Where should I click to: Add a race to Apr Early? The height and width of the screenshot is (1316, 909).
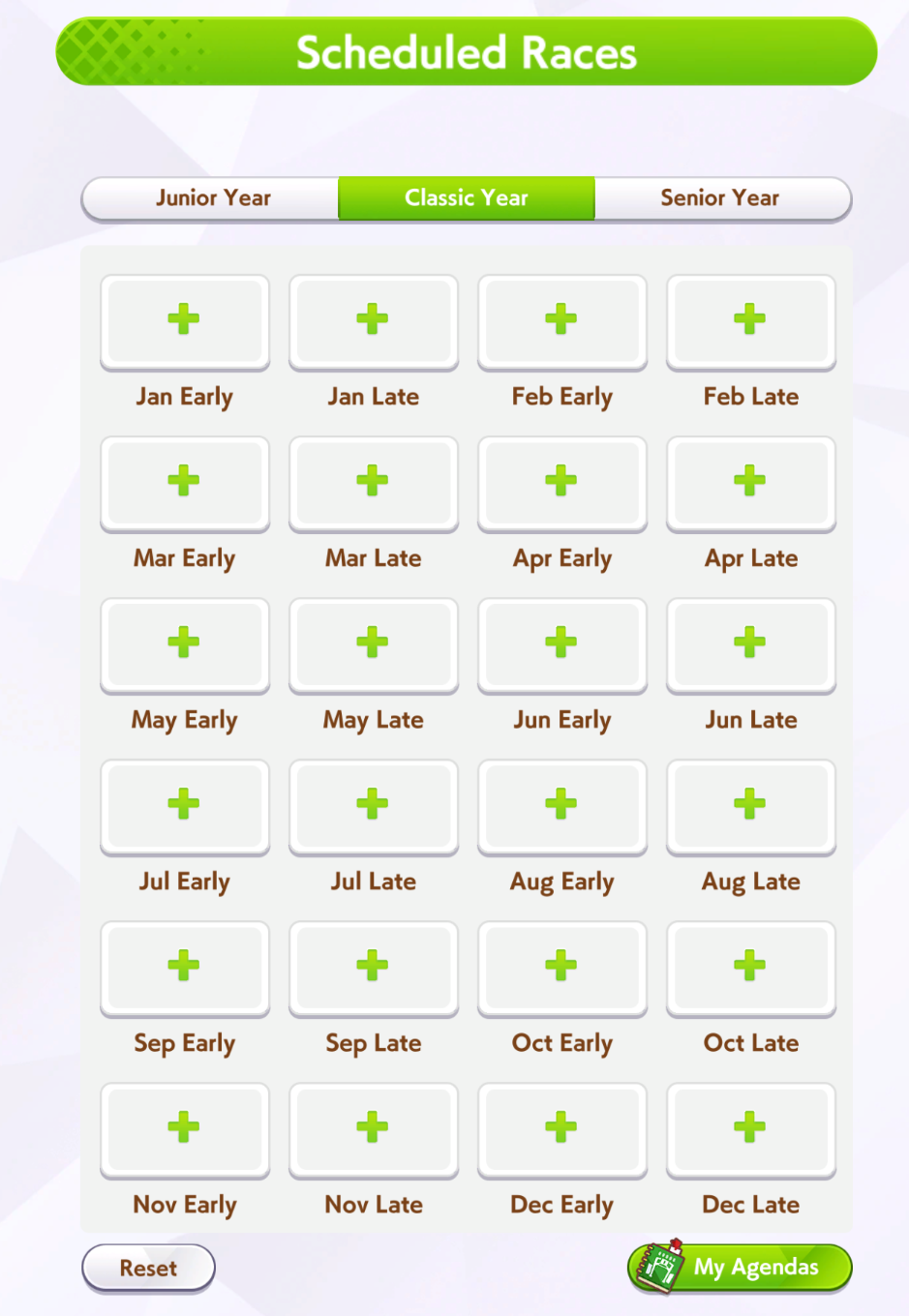pyautogui.click(x=562, y=483)
